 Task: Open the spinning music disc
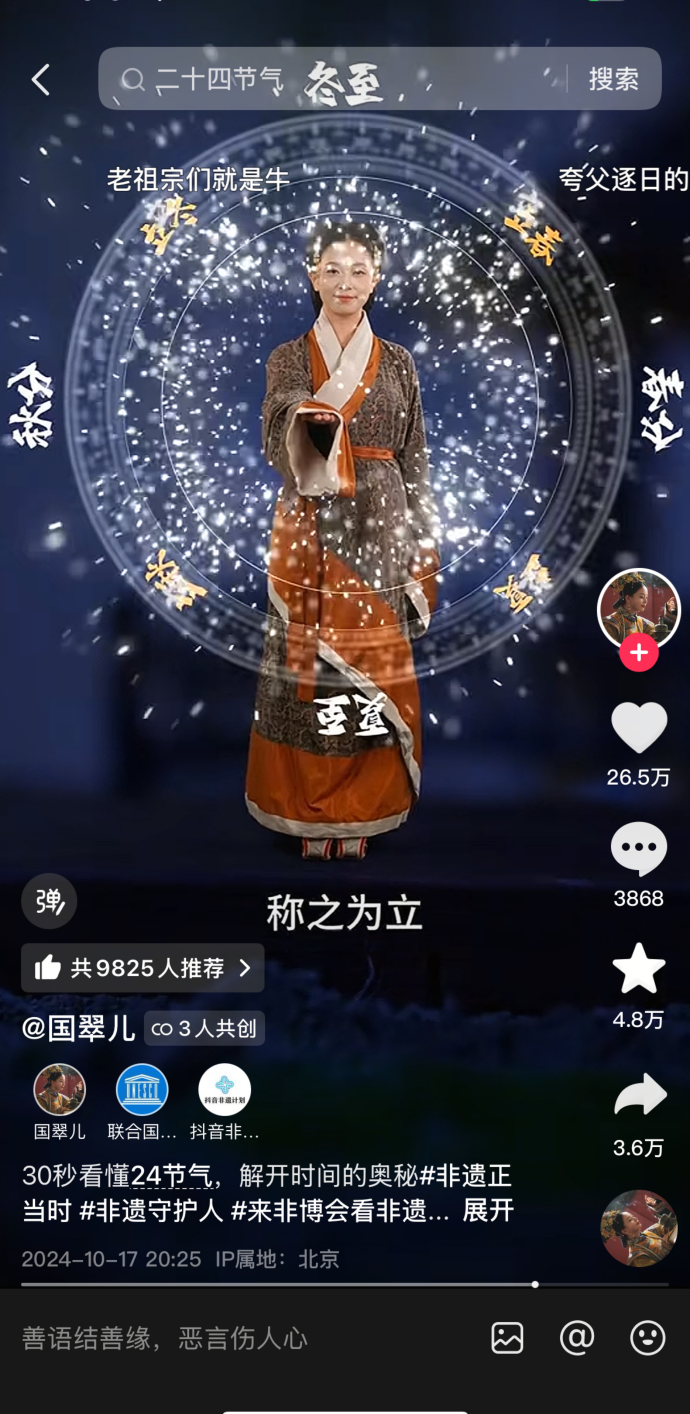[638, 1228]
